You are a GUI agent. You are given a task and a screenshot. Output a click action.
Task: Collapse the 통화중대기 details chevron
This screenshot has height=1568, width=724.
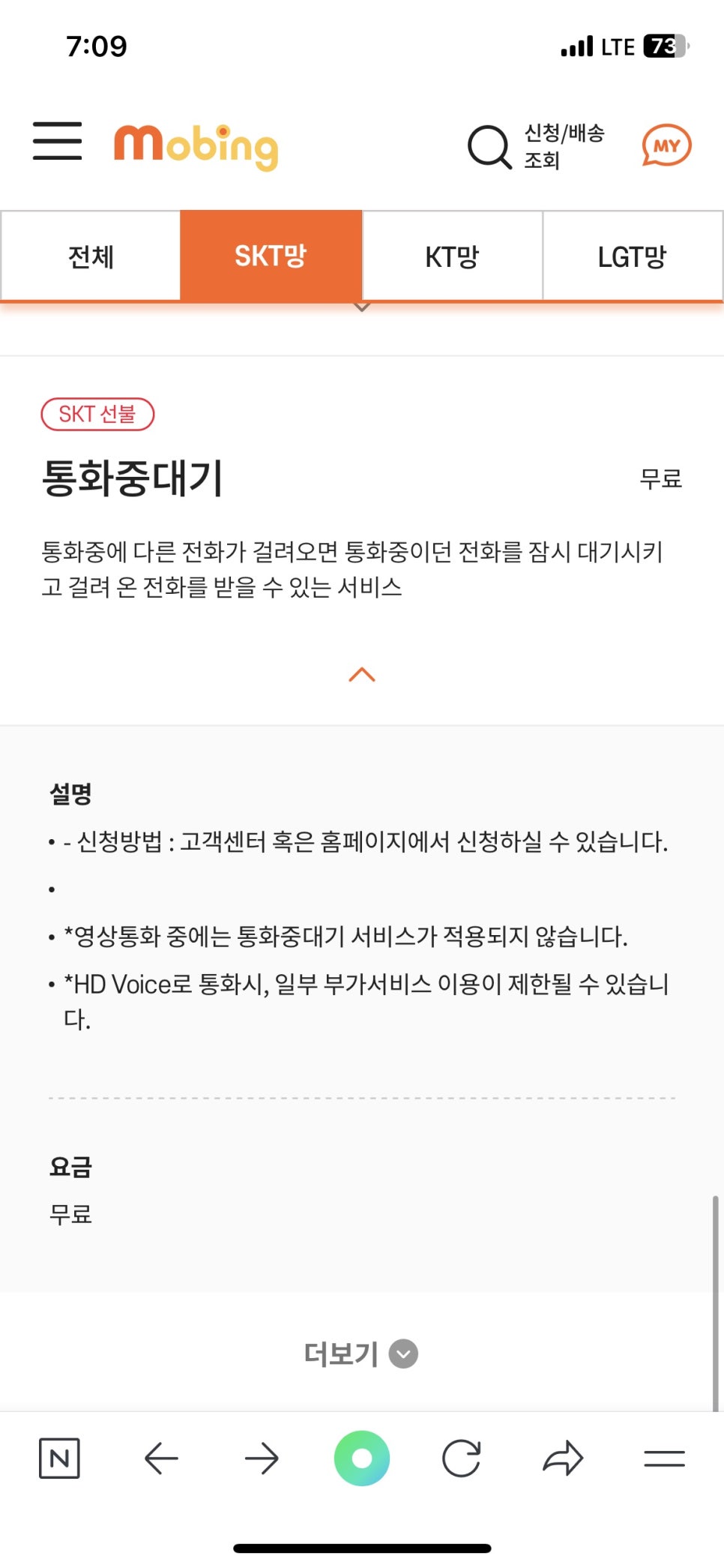(x=362, y=675)
